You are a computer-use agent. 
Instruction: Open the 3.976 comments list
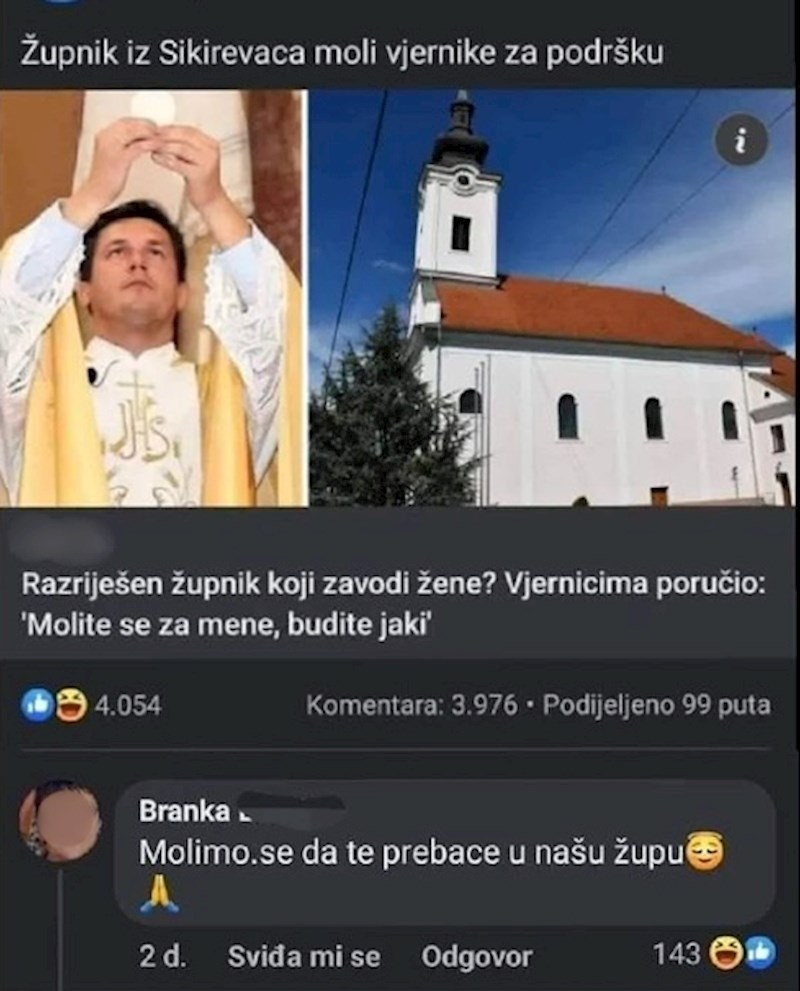click(x=412, y=706)
